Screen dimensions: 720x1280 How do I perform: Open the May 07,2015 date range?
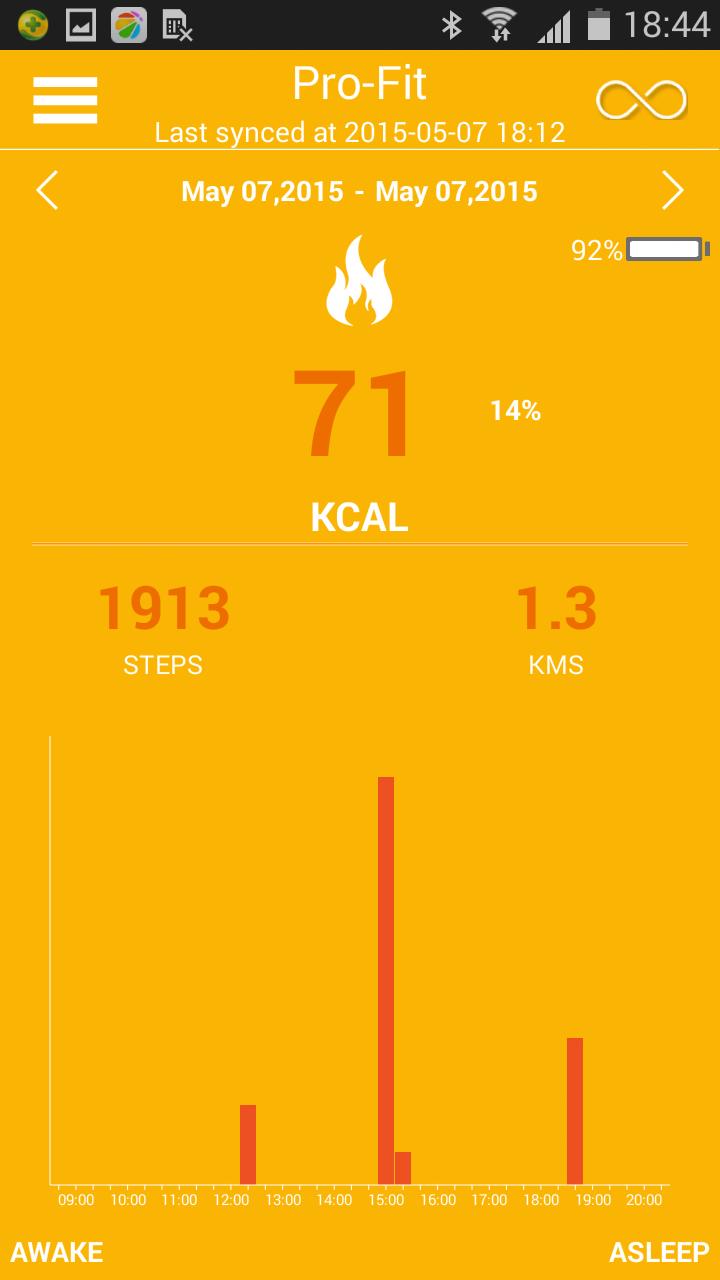click(359, 191)
